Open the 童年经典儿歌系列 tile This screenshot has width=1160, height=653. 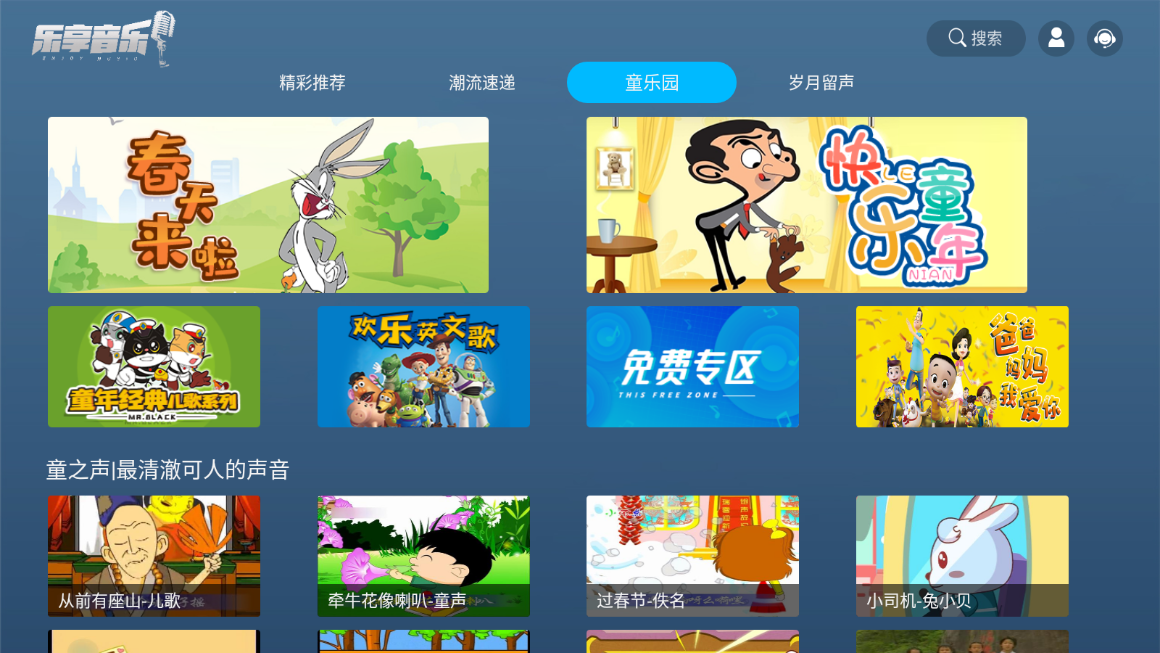[154, 366]
